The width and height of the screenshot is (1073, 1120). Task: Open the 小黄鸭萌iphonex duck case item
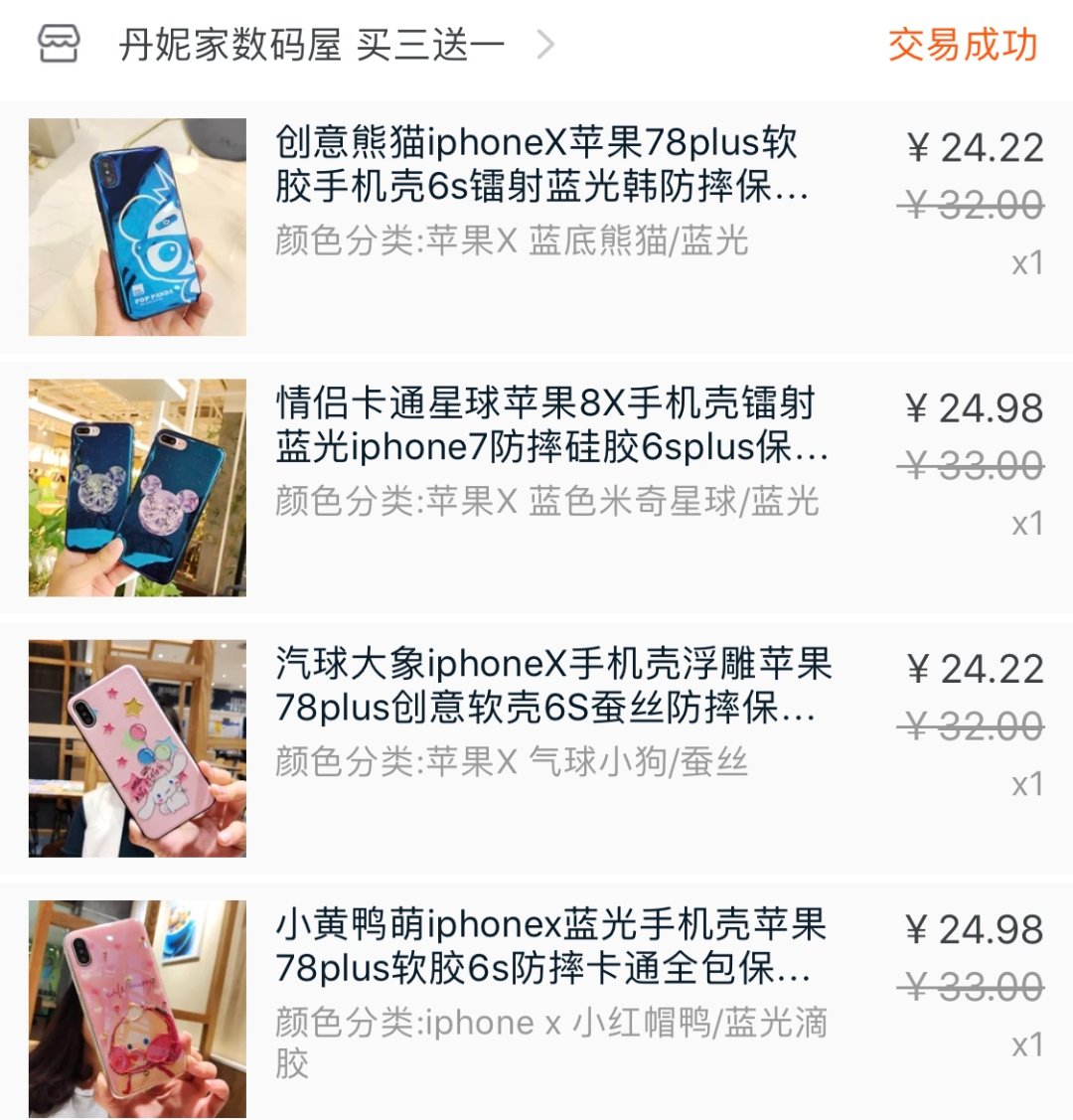click(x=550, y=947)
